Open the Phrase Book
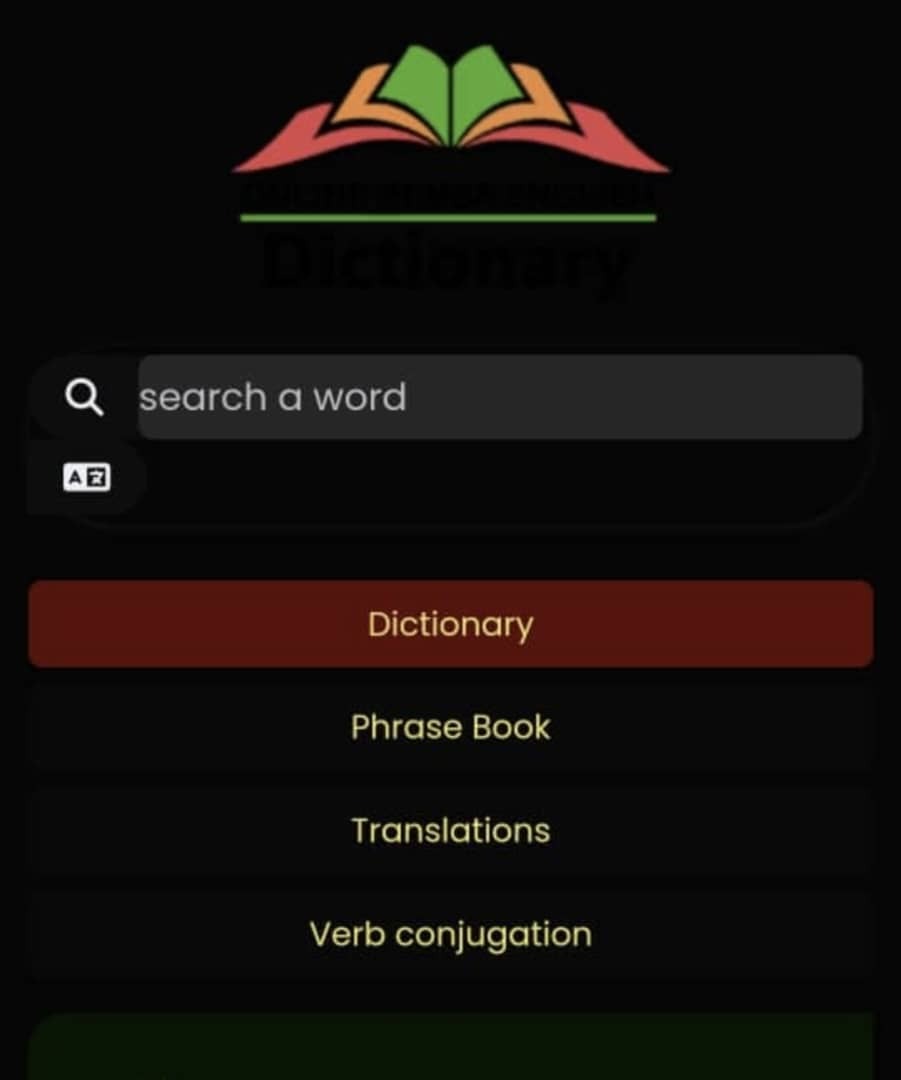This screenshot has width=901, height=1080. (450, 727)
